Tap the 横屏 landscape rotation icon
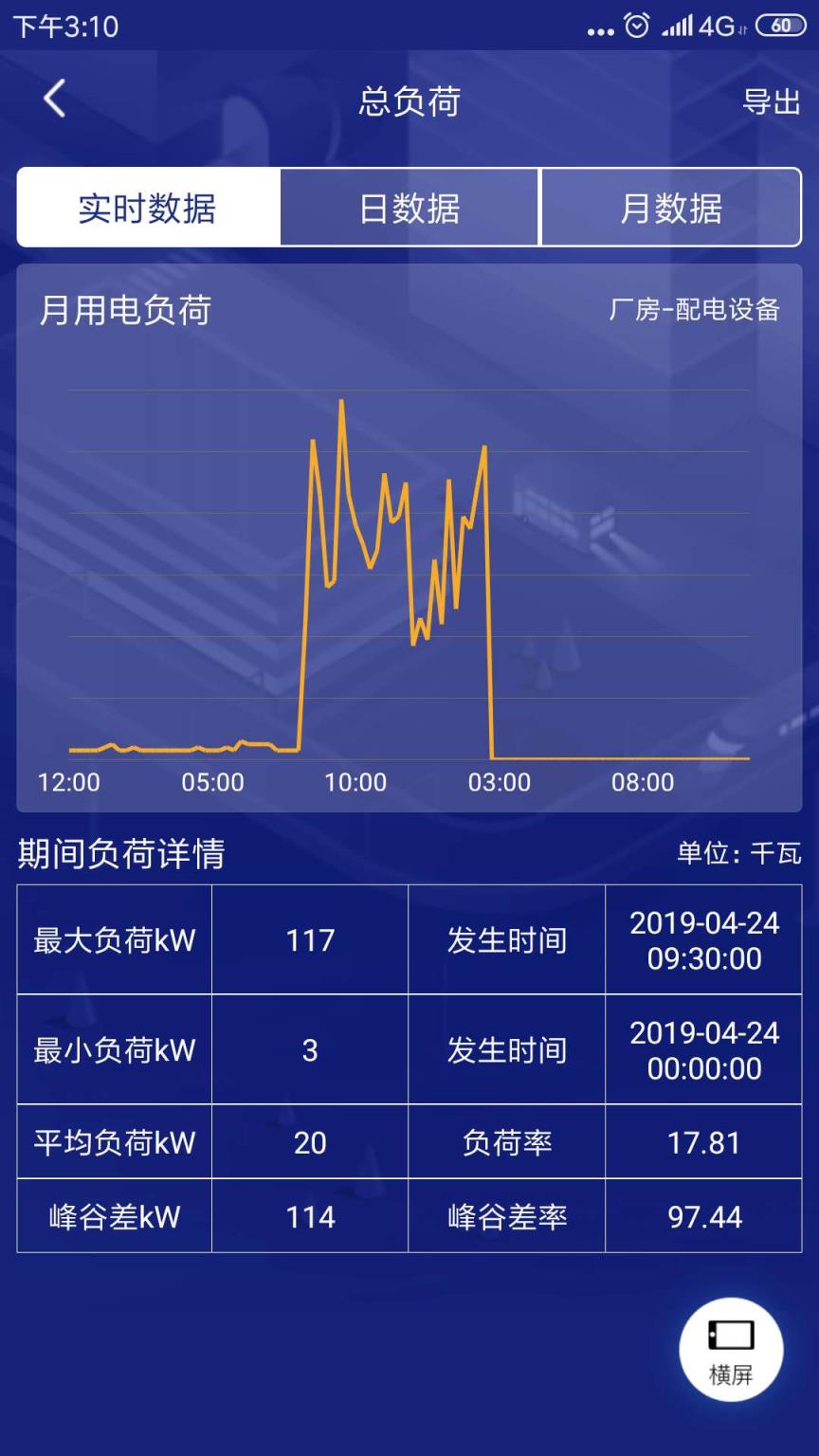This screenshot has height=1456, width=819. (x=730, y=1351)
